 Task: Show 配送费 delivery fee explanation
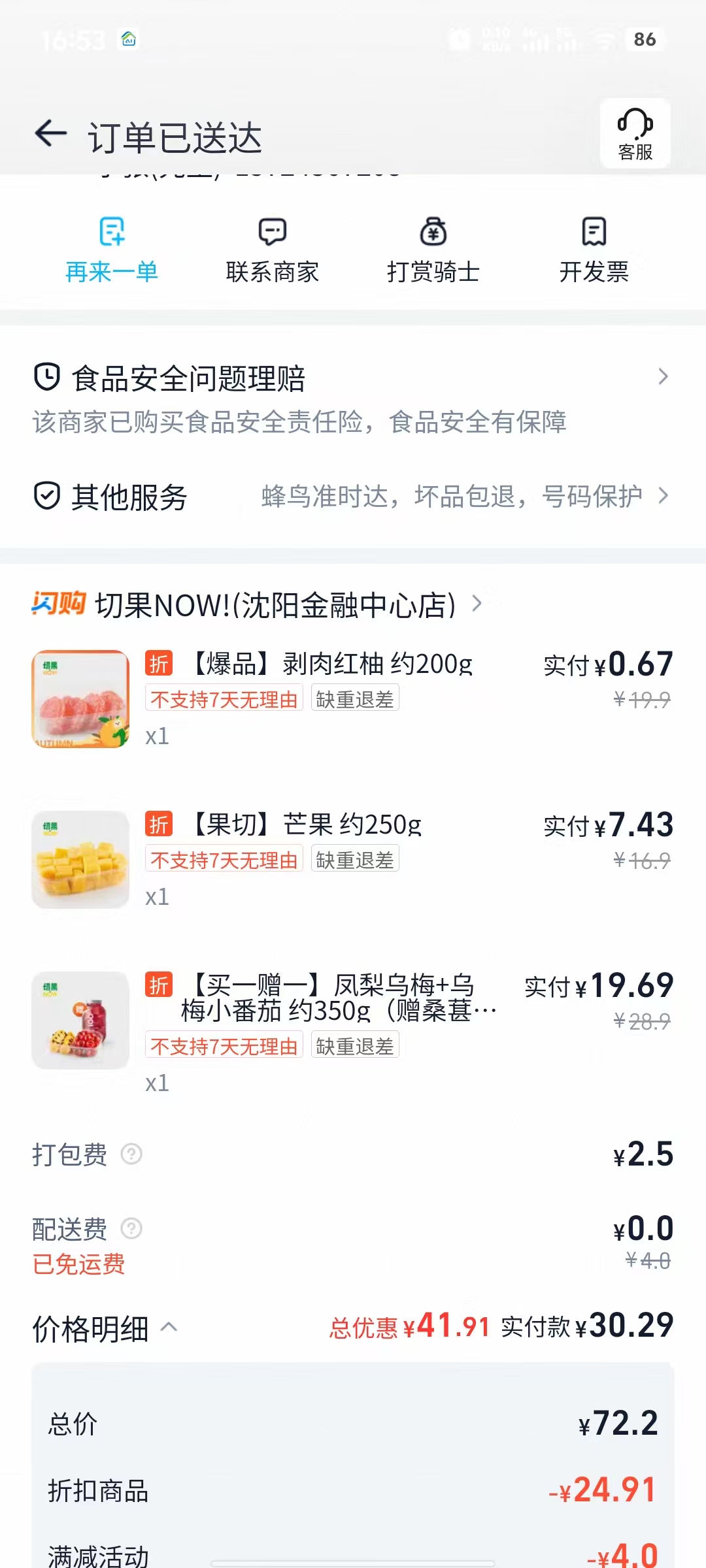[x=131, y=1229]
